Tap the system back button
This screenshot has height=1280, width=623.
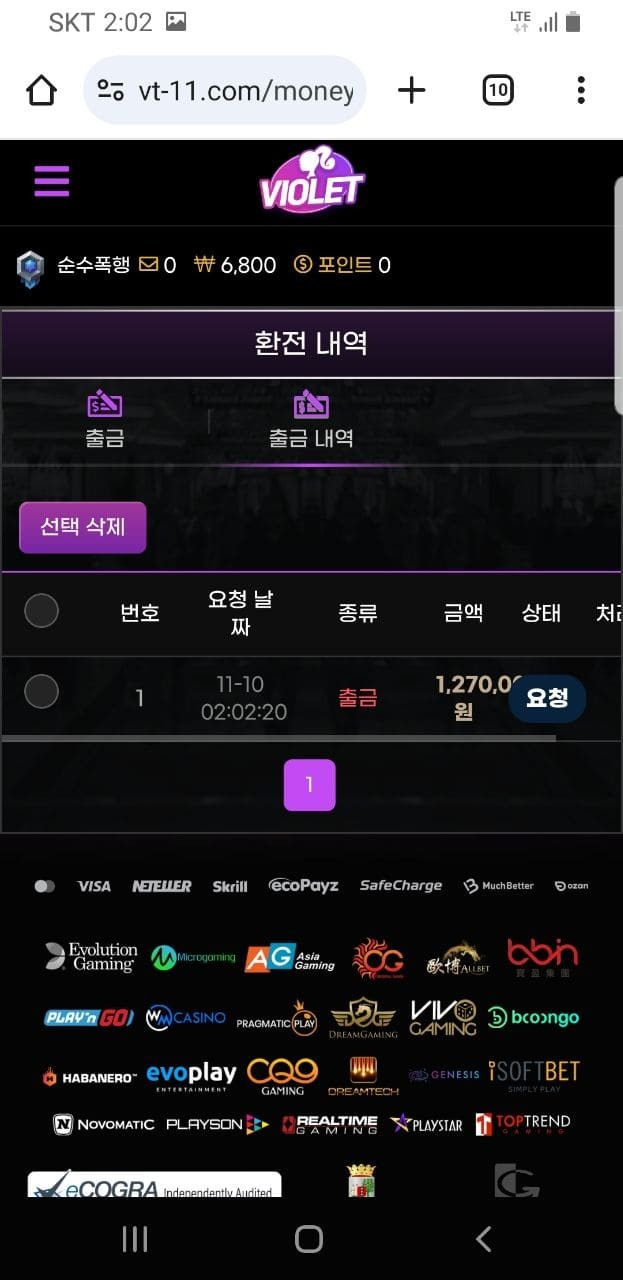[x=484, y=1239]
